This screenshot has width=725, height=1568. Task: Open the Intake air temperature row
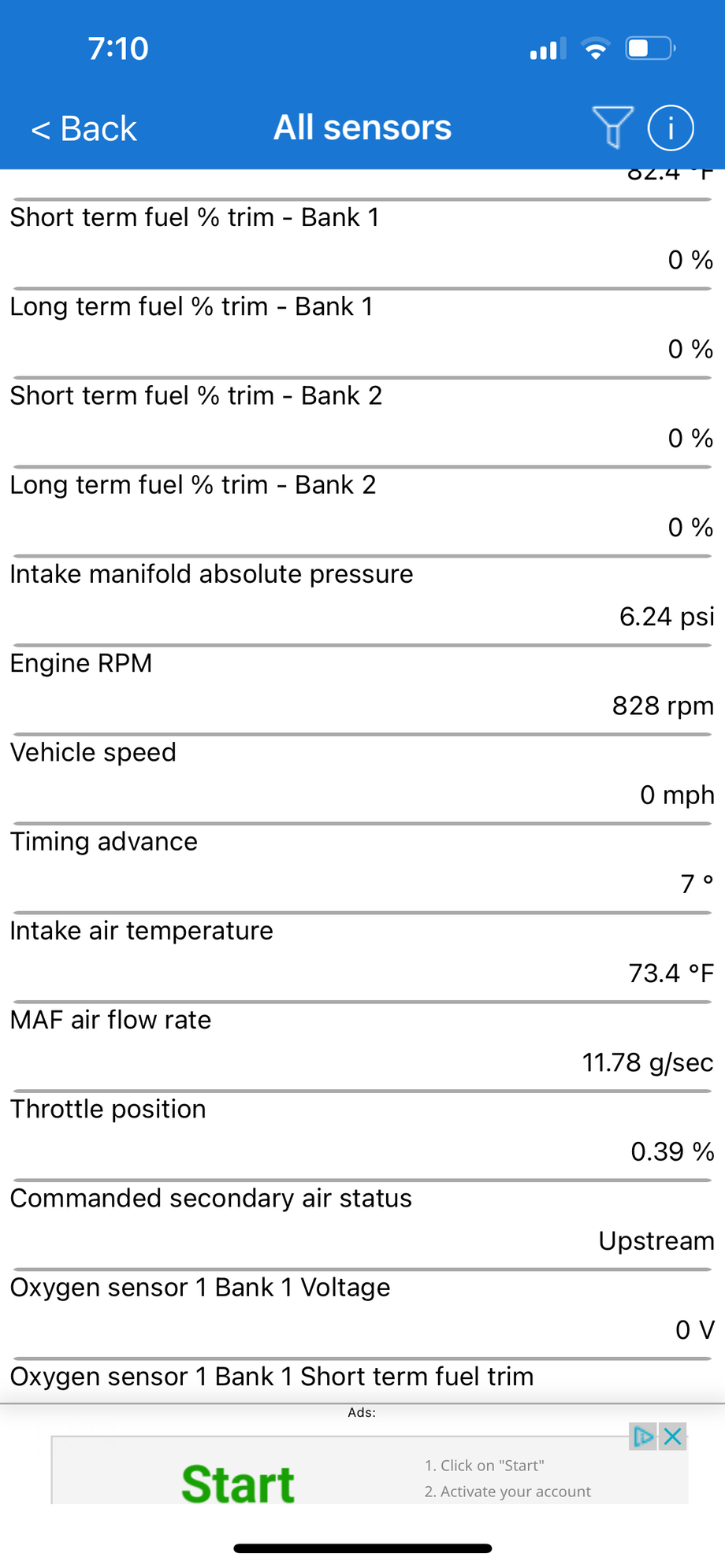pyautogui.click(x=362, y=952)
